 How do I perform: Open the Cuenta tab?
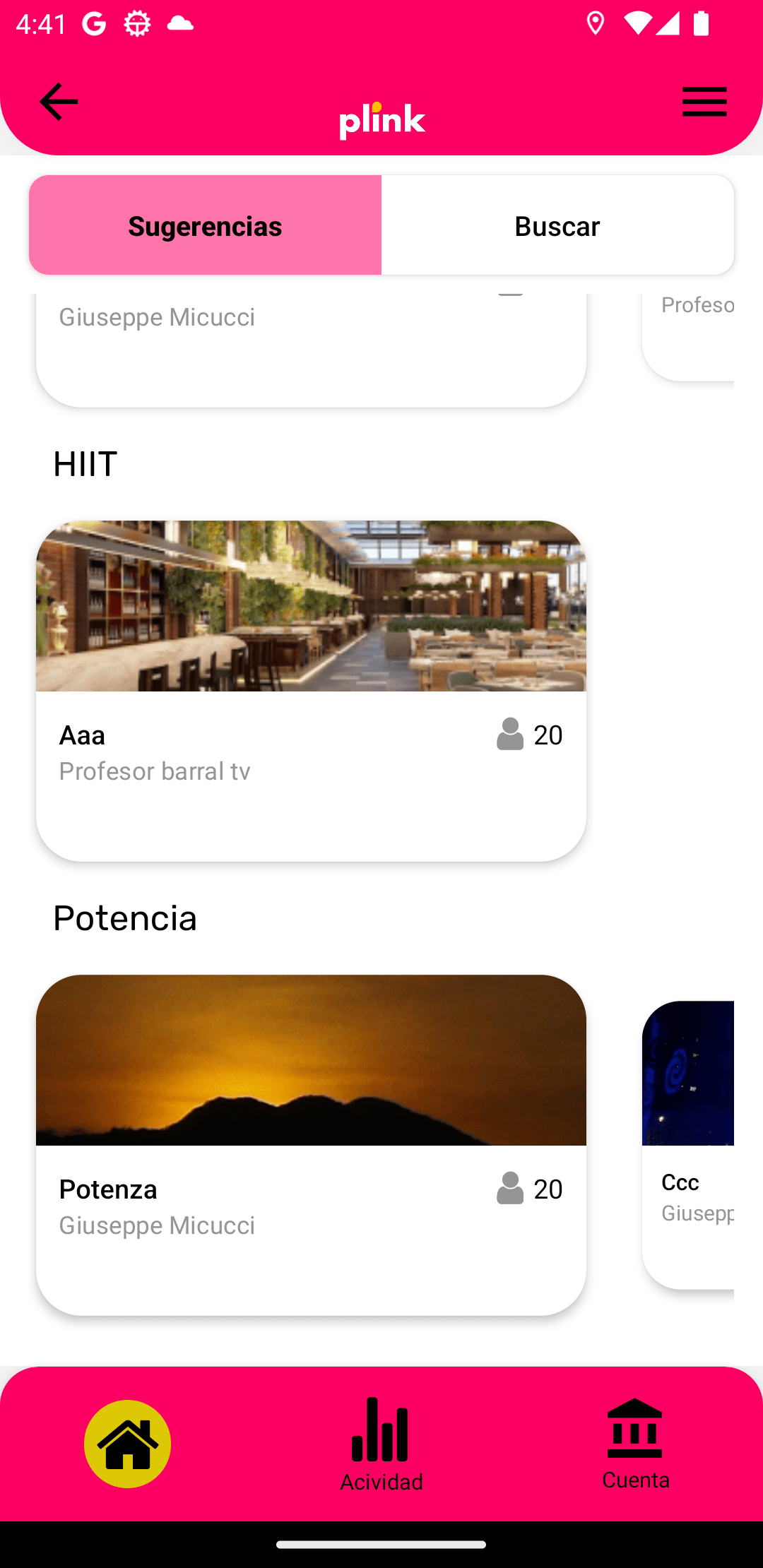[635, 1444]
